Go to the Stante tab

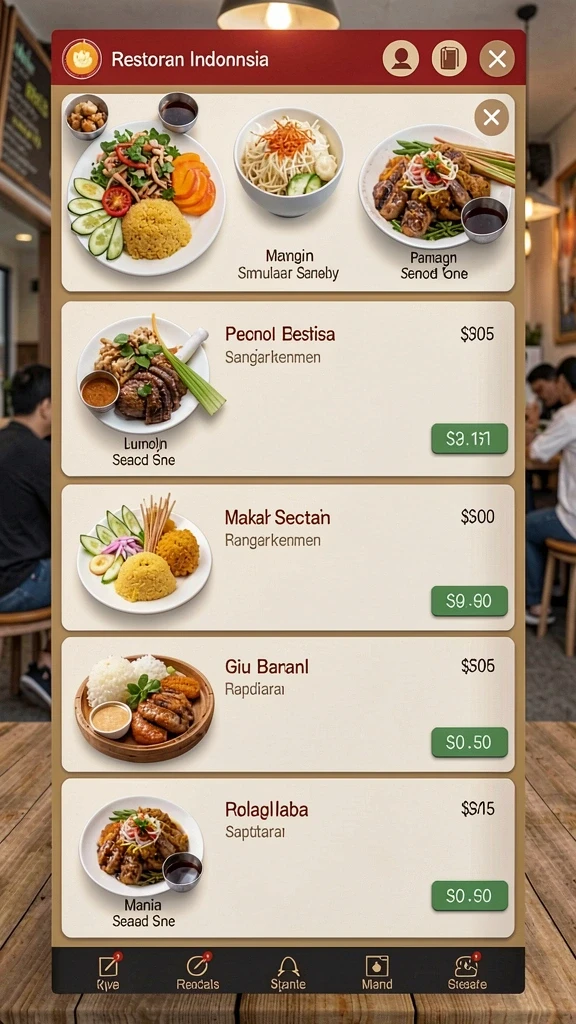pyautogui.click(x=288, y=971)
